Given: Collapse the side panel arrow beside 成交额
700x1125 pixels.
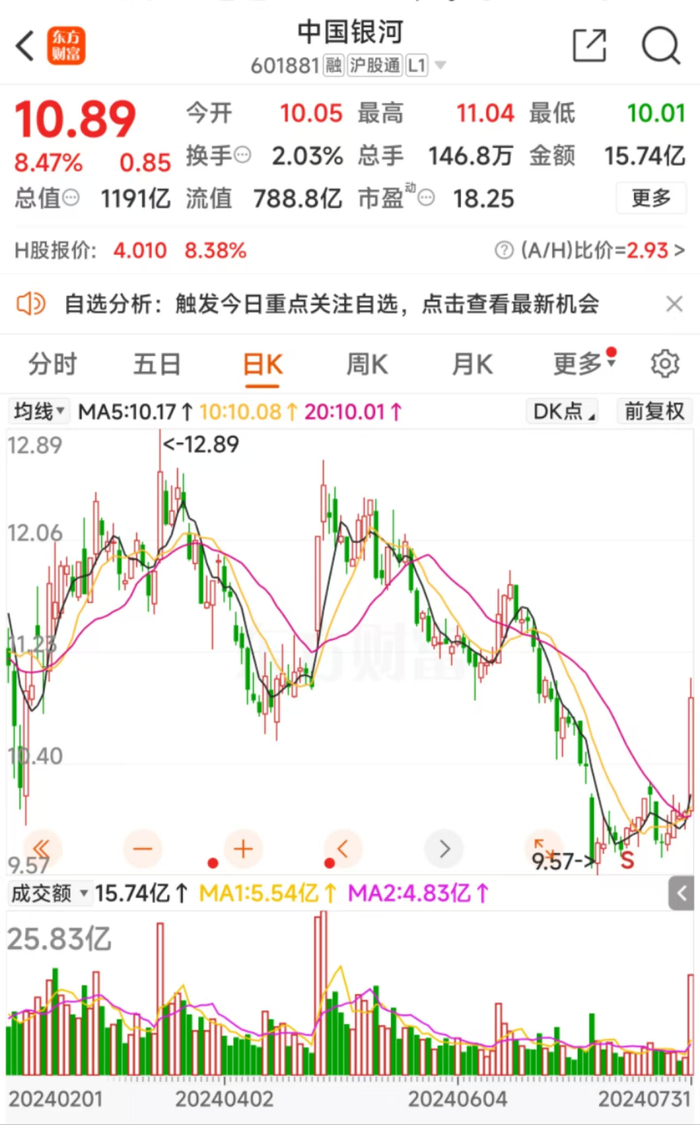Looking at the screenshot, I should [x=682, y=894].
